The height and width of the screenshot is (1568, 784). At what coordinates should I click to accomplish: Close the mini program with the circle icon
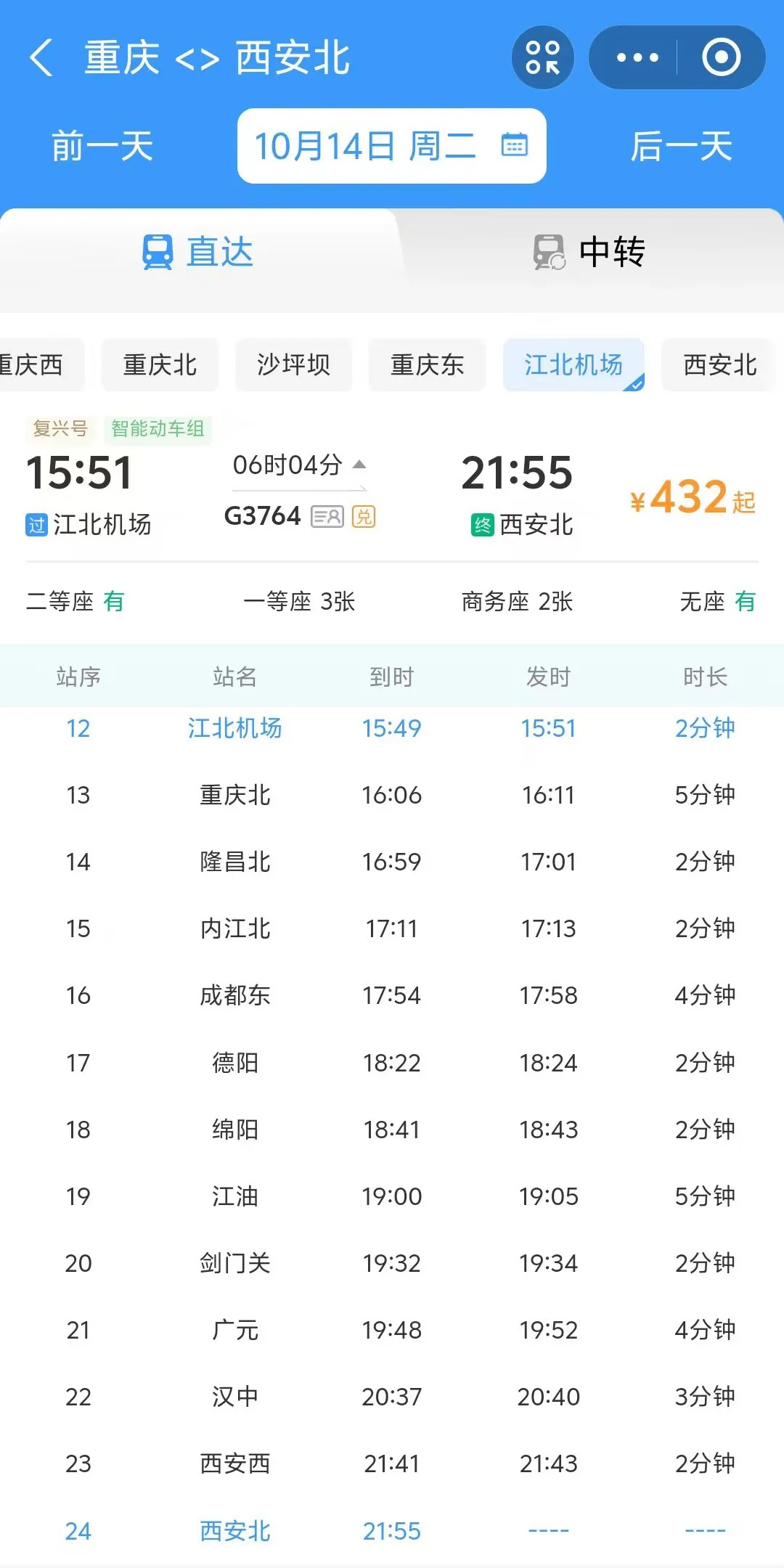[721, 57]
